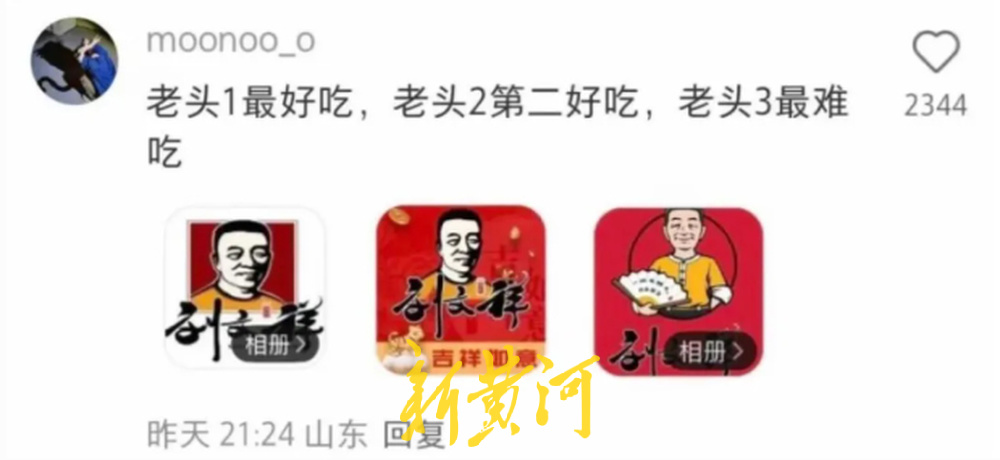The width and height of the screenshot is (1000, 460).
Task: Open the moonoo_o username link
Action: pyautogui.click(x=230, y=41)
